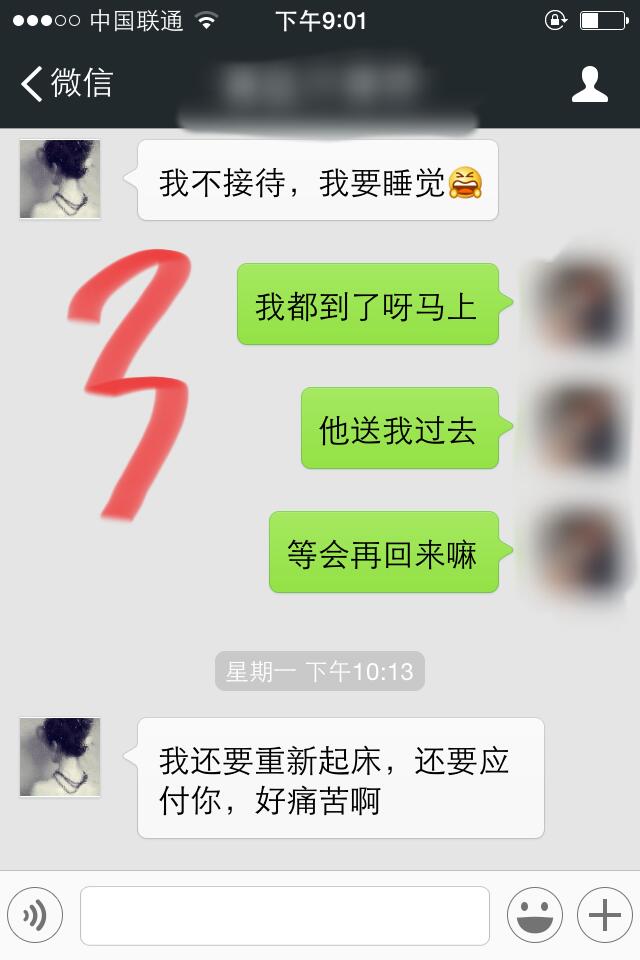Go back to the 微信 chat list
Image resolution: width=640 pixels, height=960 pixels.
[65, 84]
